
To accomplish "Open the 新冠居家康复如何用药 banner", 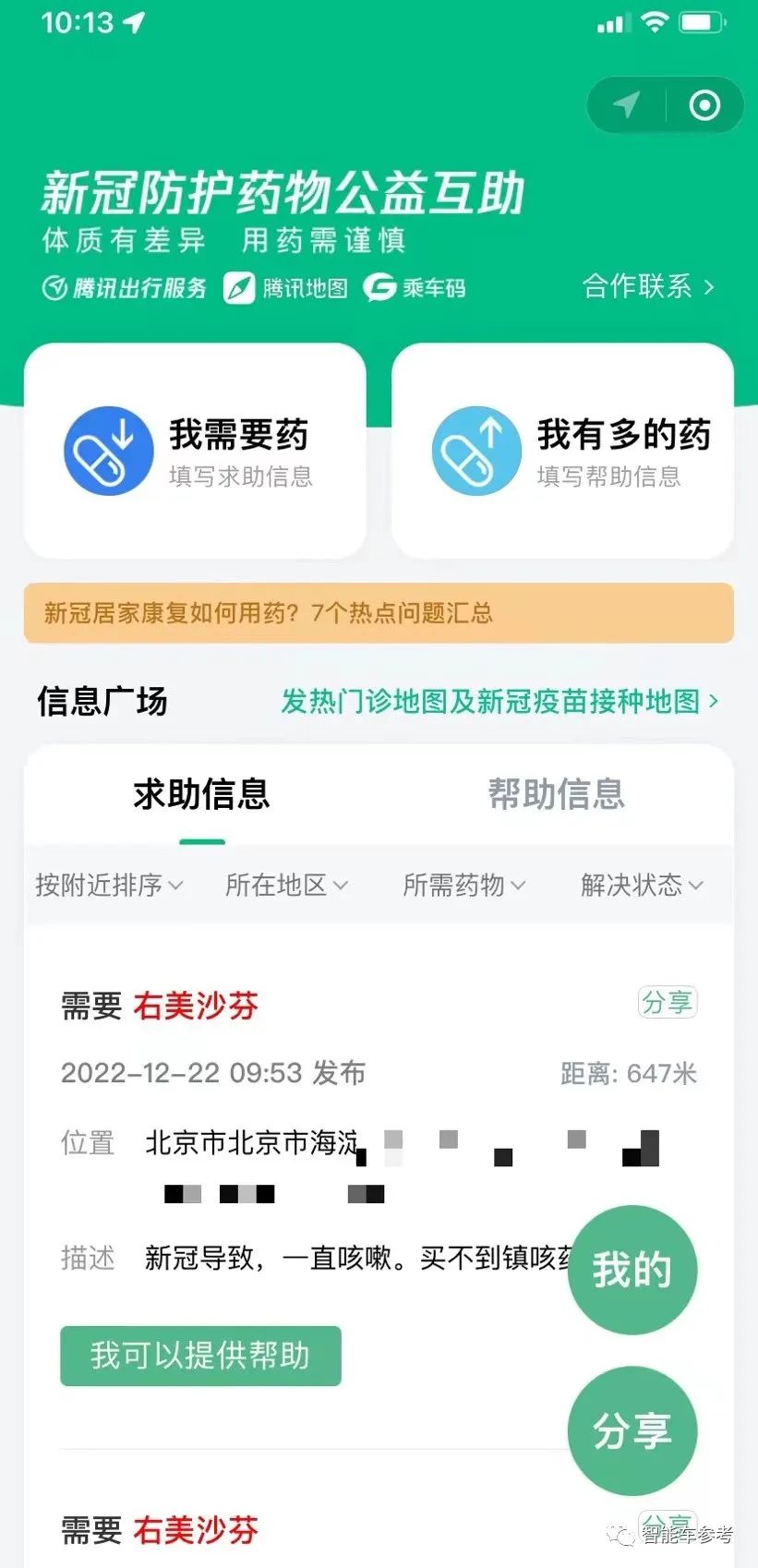I will tap(379, 613).
